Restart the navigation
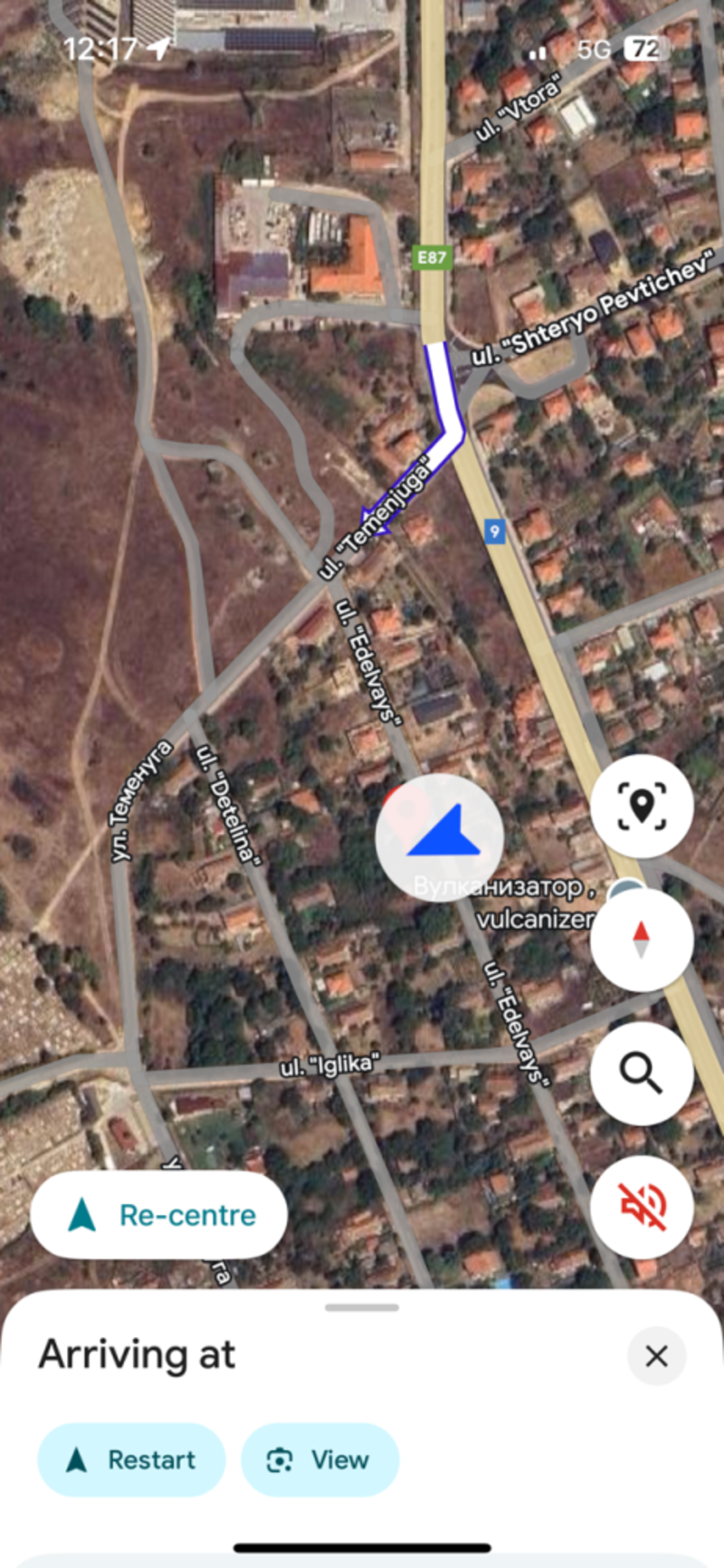Screen dimensions: 724x1568 click(x=131, y=1459)
